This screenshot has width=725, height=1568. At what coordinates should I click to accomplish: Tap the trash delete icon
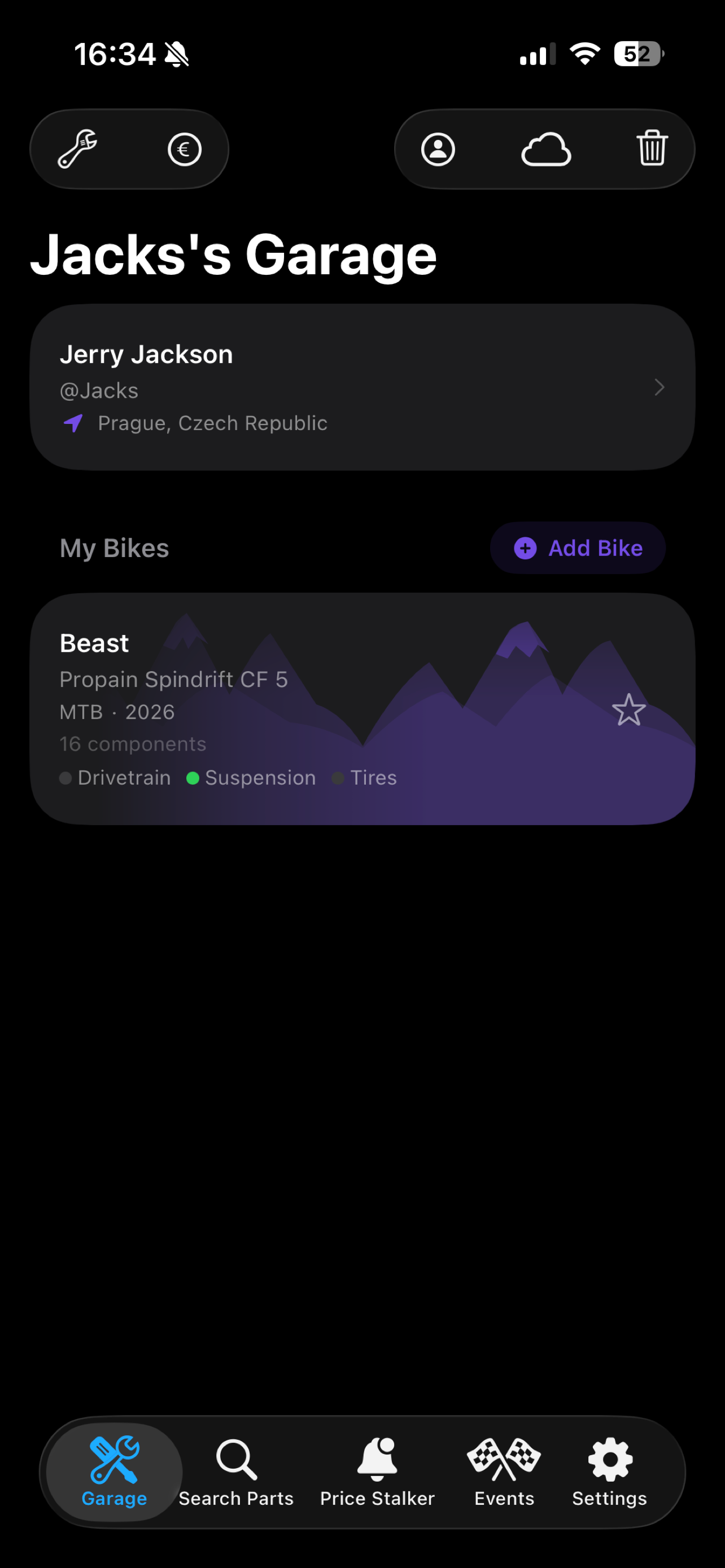point(652,148)
